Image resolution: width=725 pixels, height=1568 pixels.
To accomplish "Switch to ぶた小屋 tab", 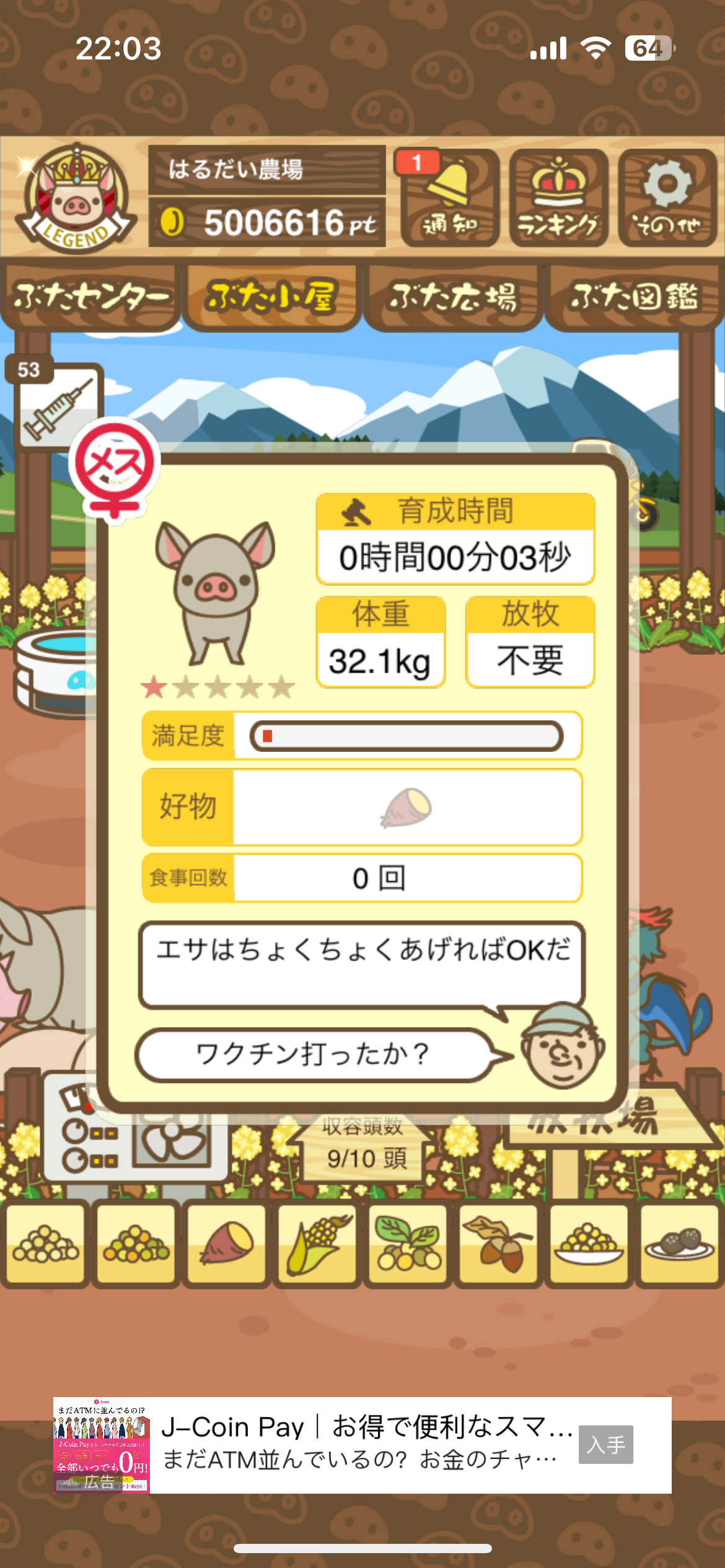I will (x=271, y=297).
